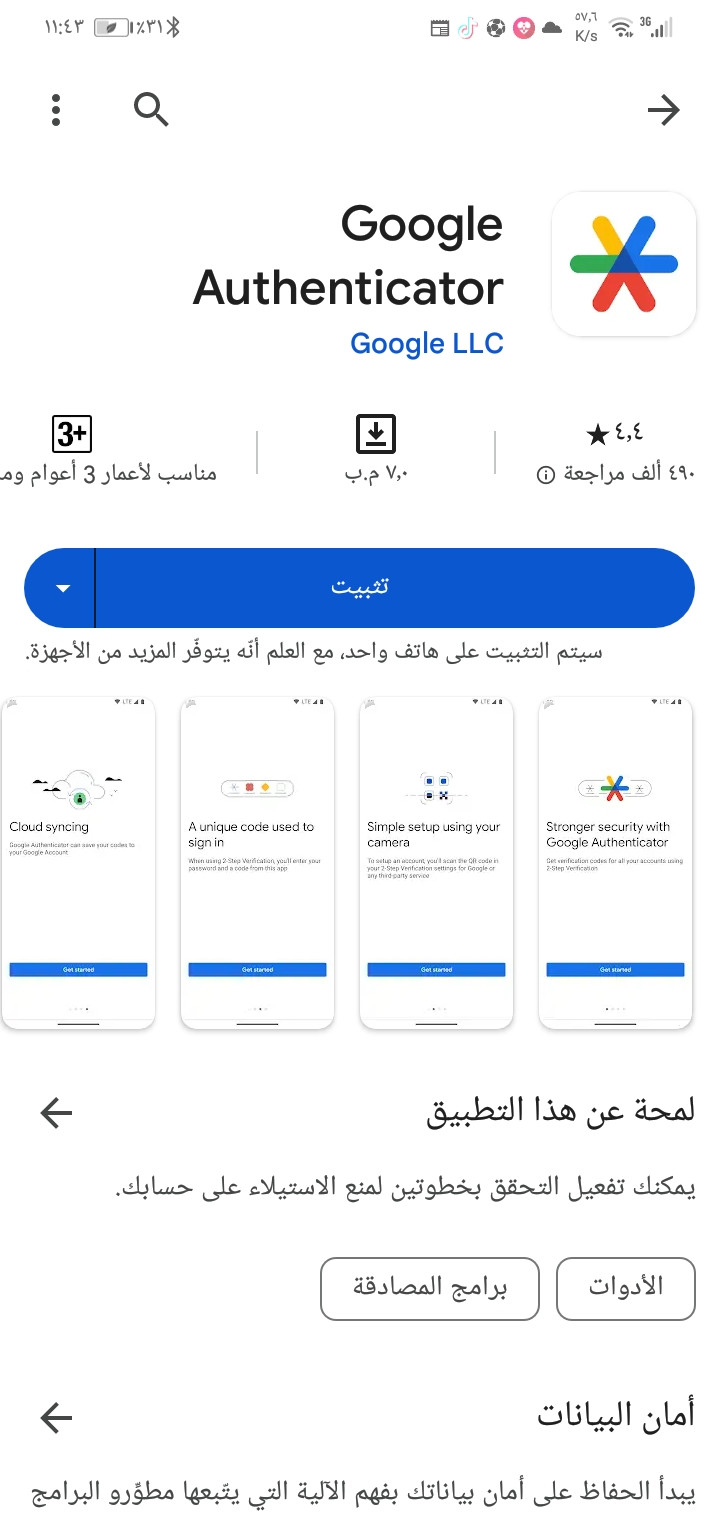This screenshot has width=720, height=1520.
Task: View the "Stronger security" screenshot
Action: (x=615, y=862)
